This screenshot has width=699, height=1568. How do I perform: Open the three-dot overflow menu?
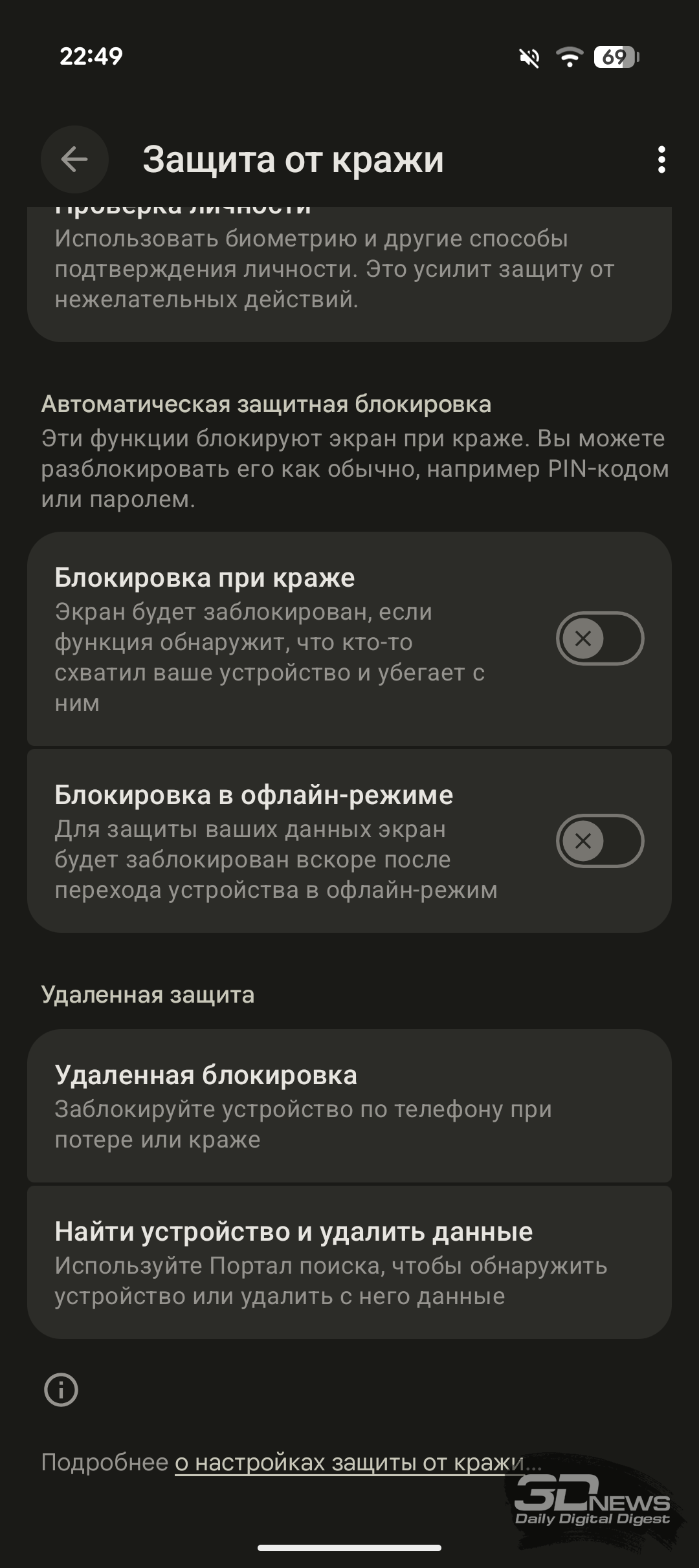pyautogui.click(x=661, y=159)
